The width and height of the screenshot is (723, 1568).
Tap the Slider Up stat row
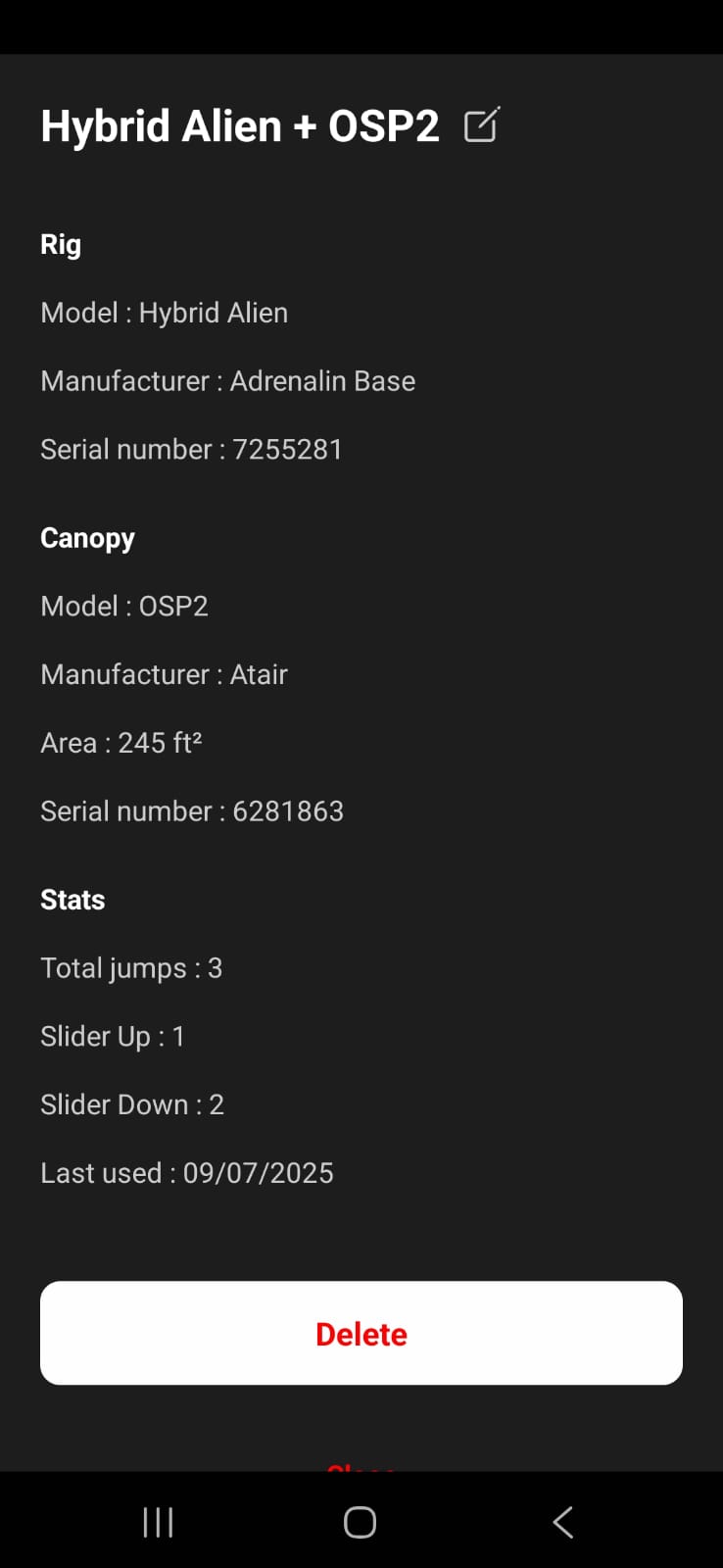pyautogui.click(x=113, y=1036)
